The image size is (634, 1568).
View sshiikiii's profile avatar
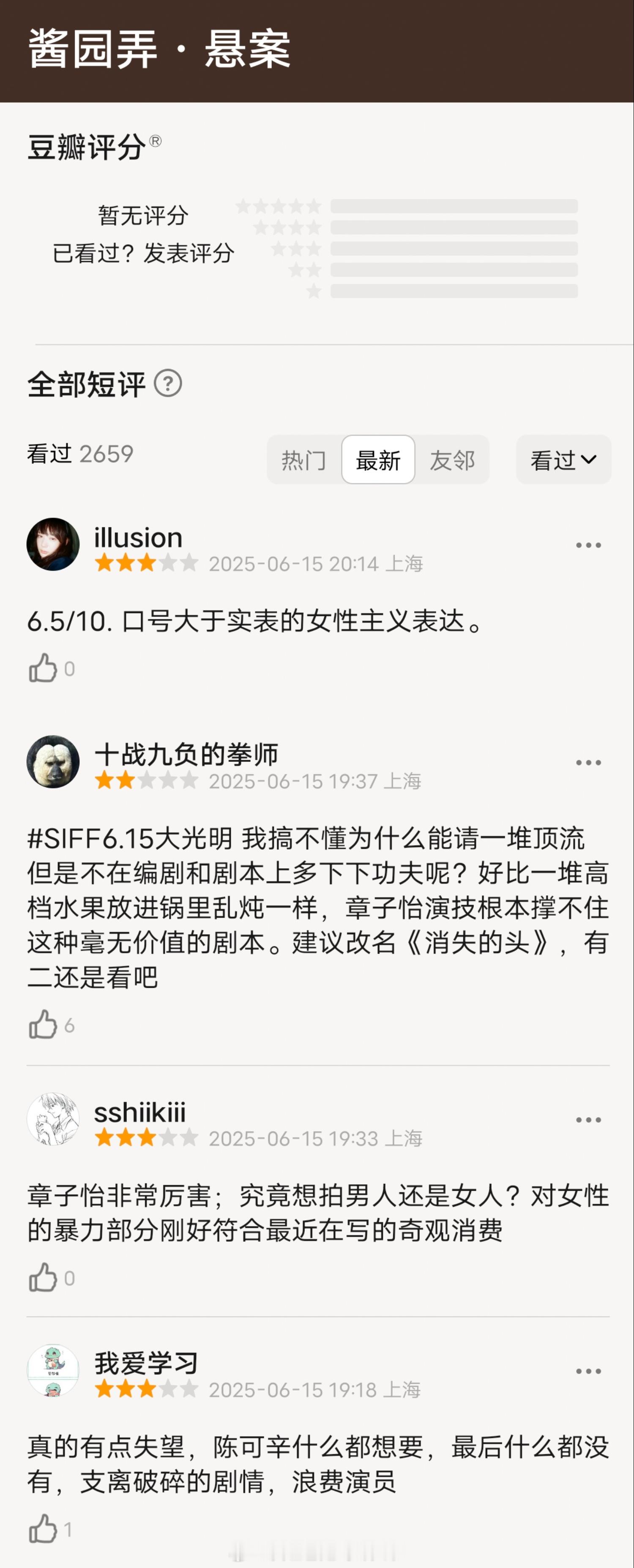click(53, 1119)
